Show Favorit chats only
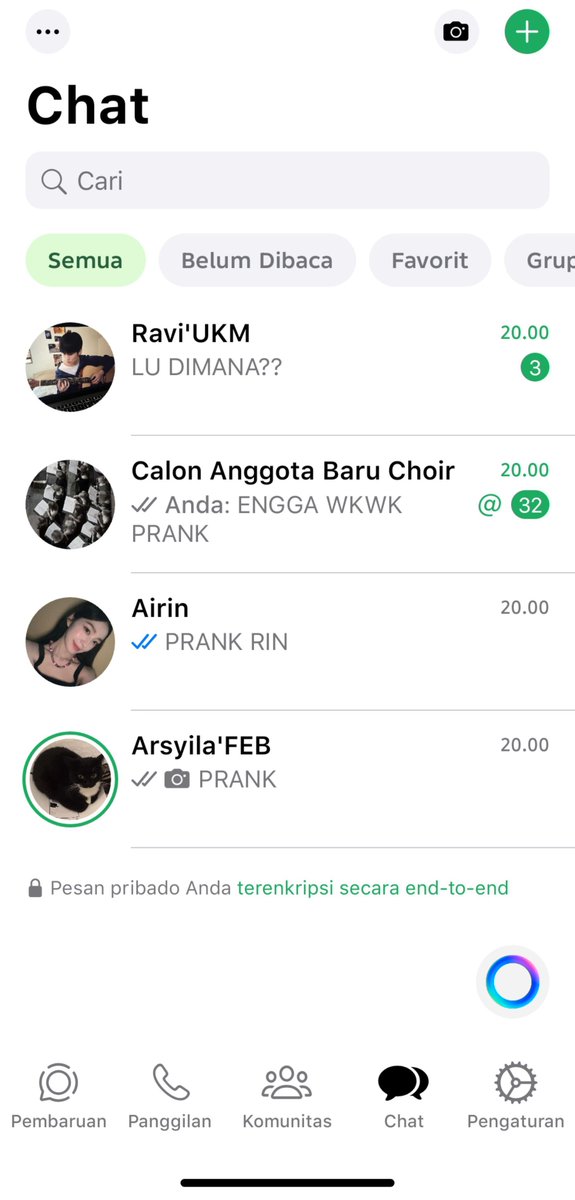 tap(430, 261)
